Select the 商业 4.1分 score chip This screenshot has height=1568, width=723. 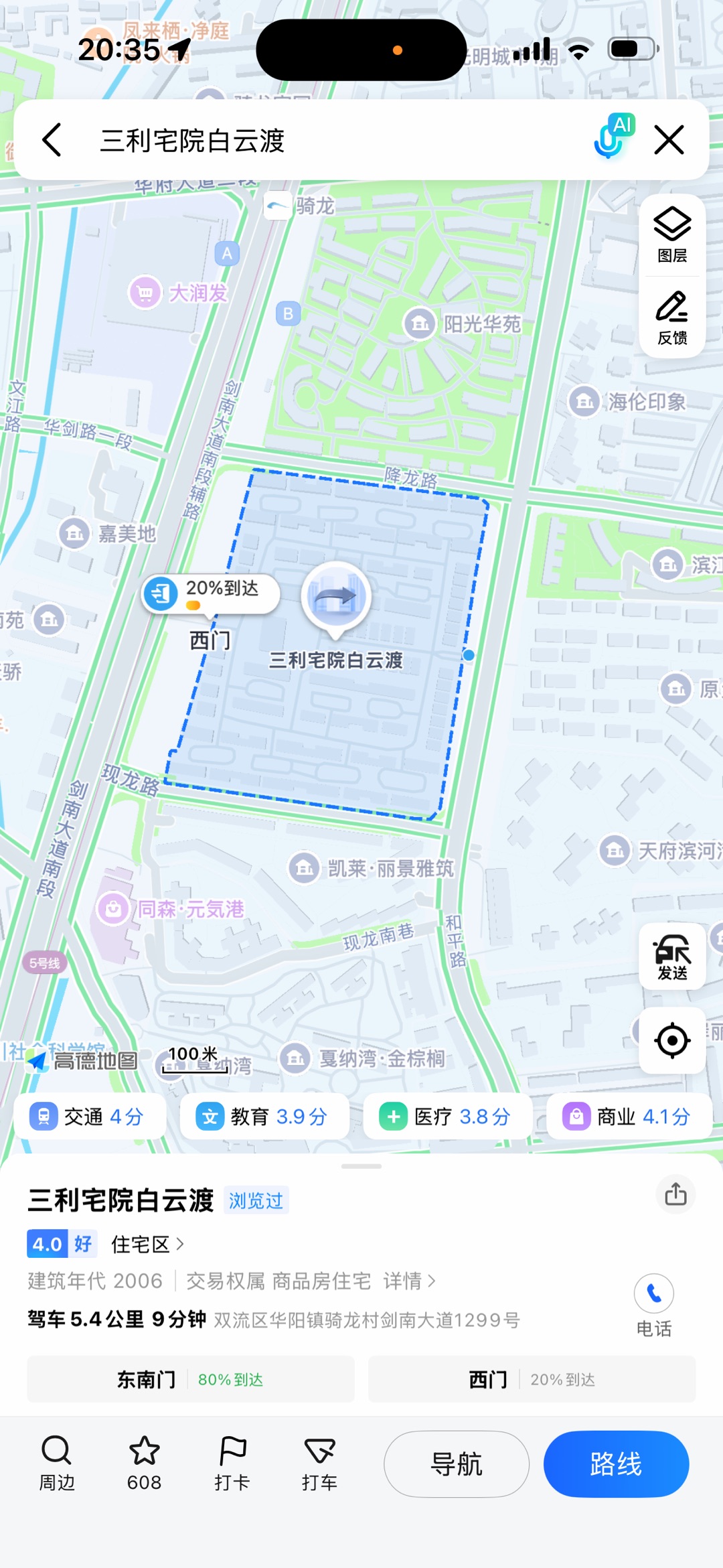tap(629, 1117)
